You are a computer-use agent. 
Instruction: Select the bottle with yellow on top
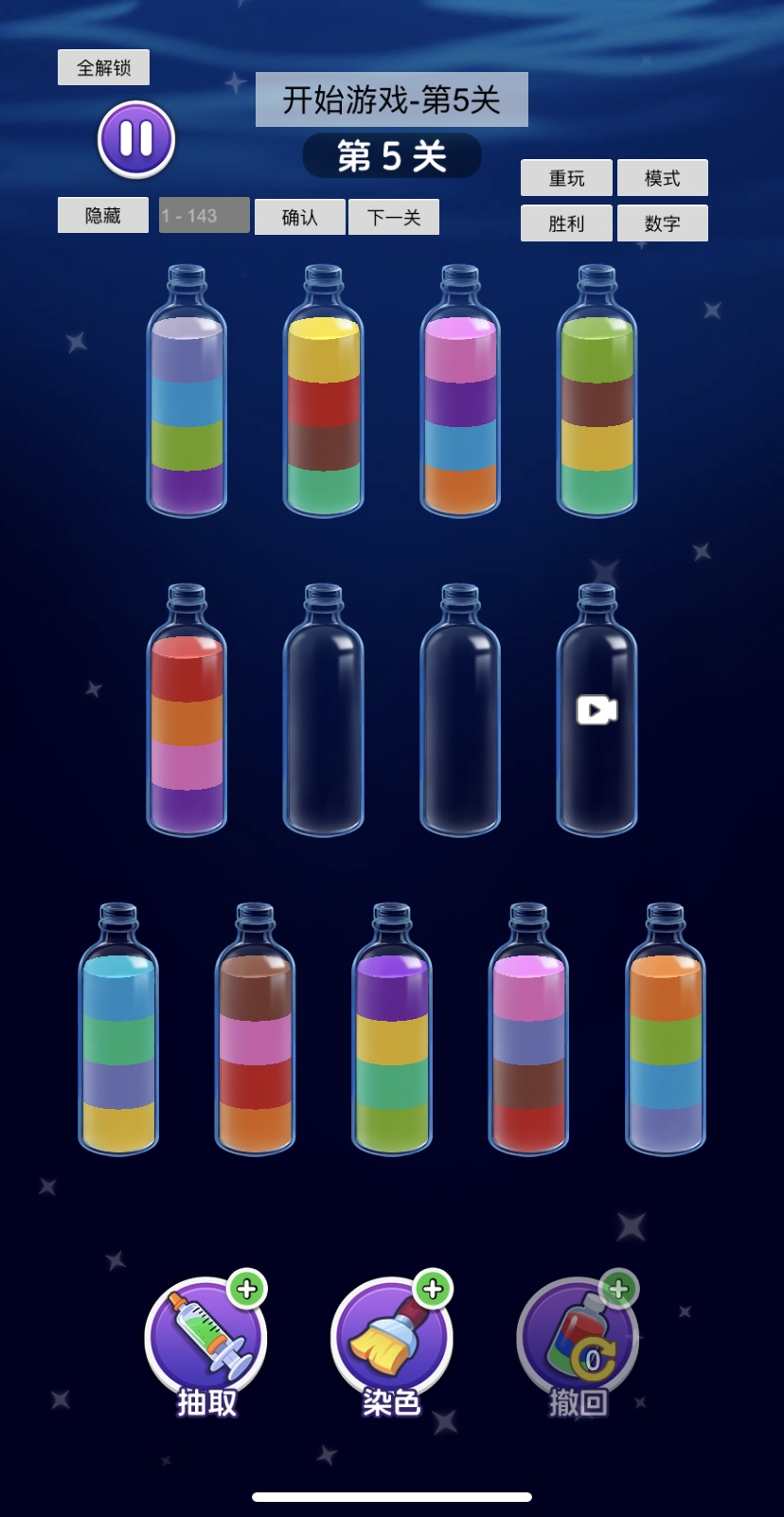(324, 407)
